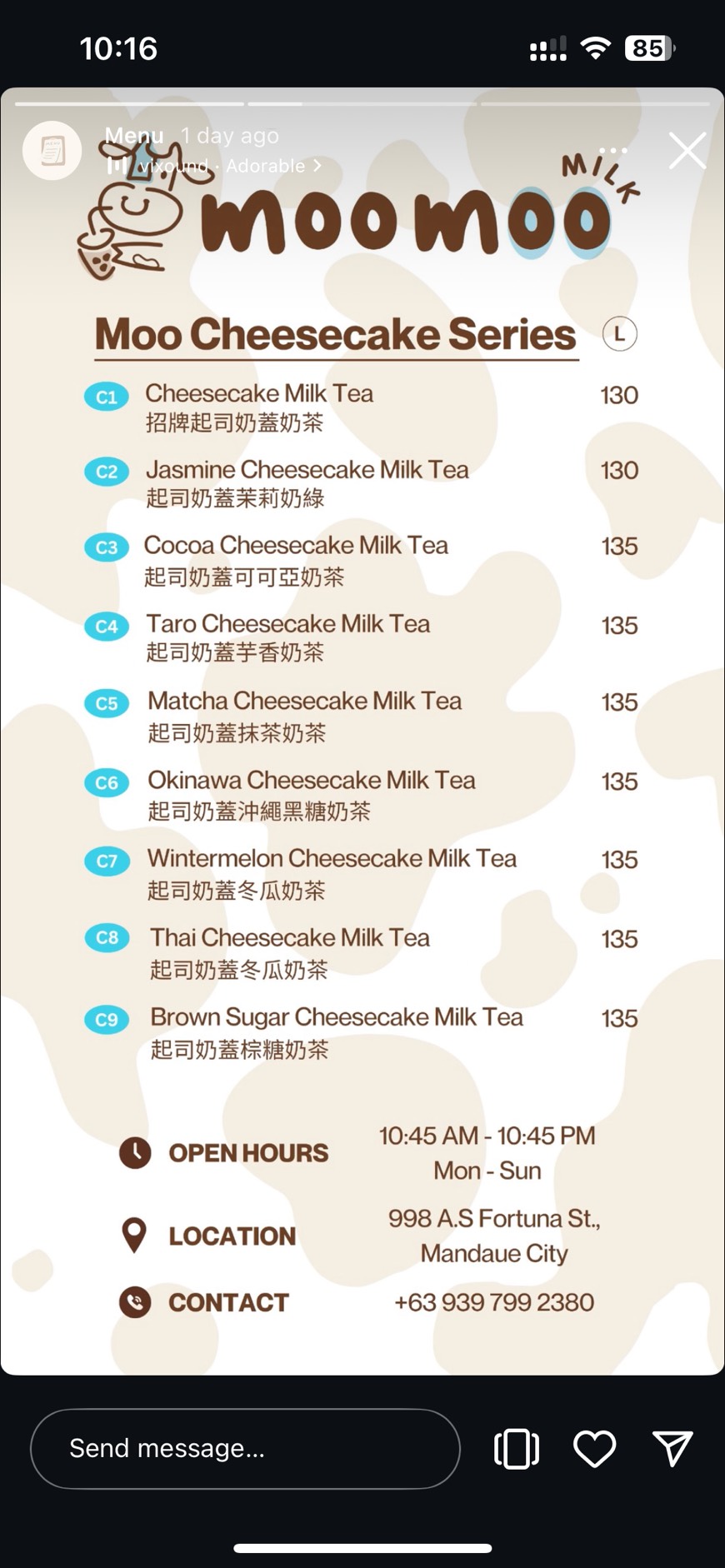Open the story's three-dot options menu
This screenshot has width=725, height=1568.
click(x=613, y=151)
